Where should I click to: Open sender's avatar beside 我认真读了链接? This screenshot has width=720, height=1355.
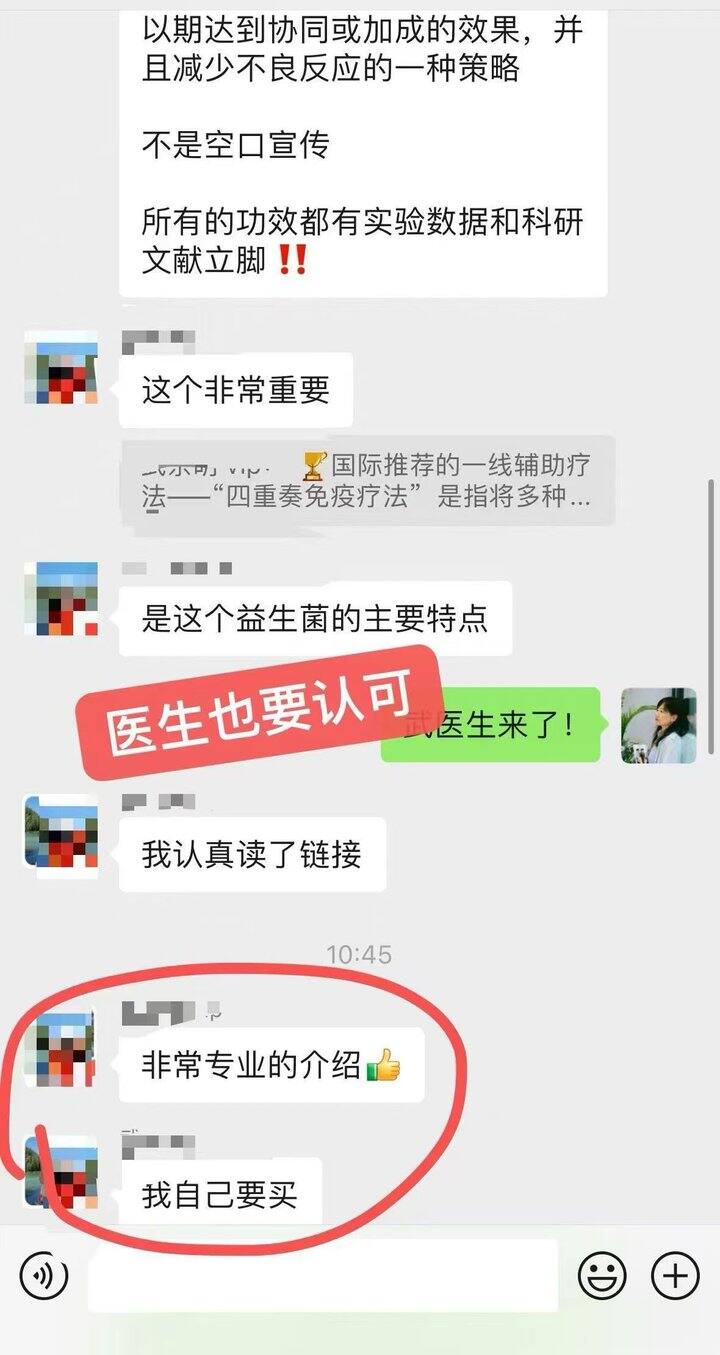click(x=61, y=831)
